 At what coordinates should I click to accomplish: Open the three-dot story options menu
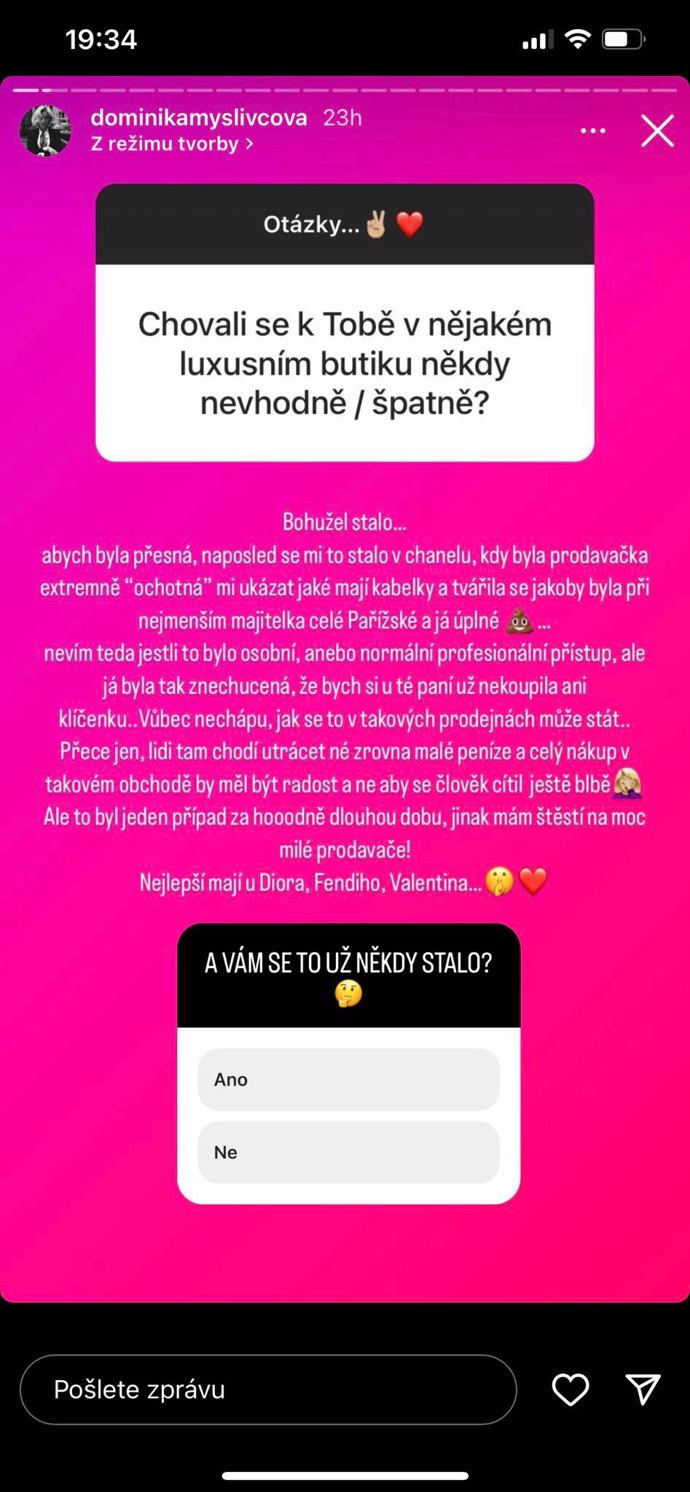(593, 131)
